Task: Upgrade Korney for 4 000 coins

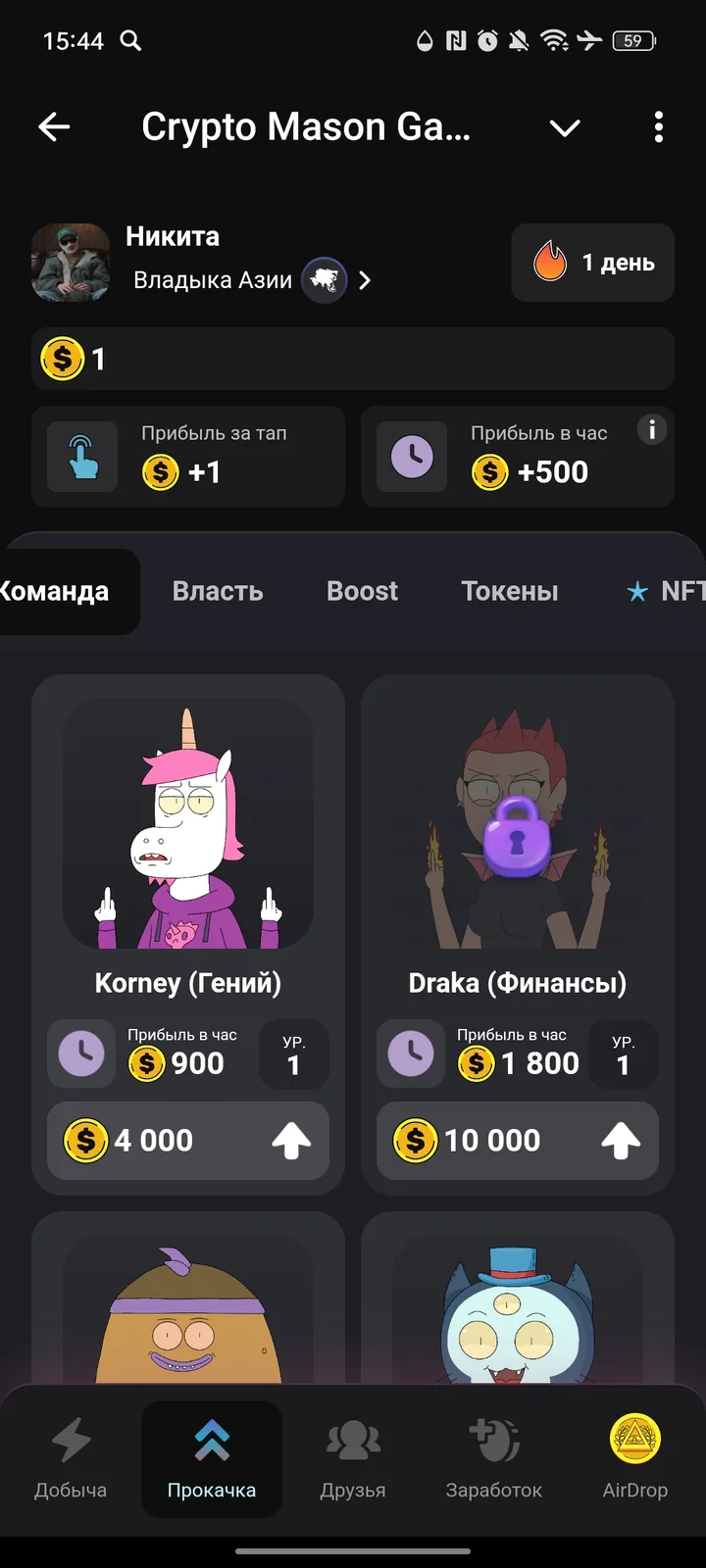Action: click(x=187, y=1141)
